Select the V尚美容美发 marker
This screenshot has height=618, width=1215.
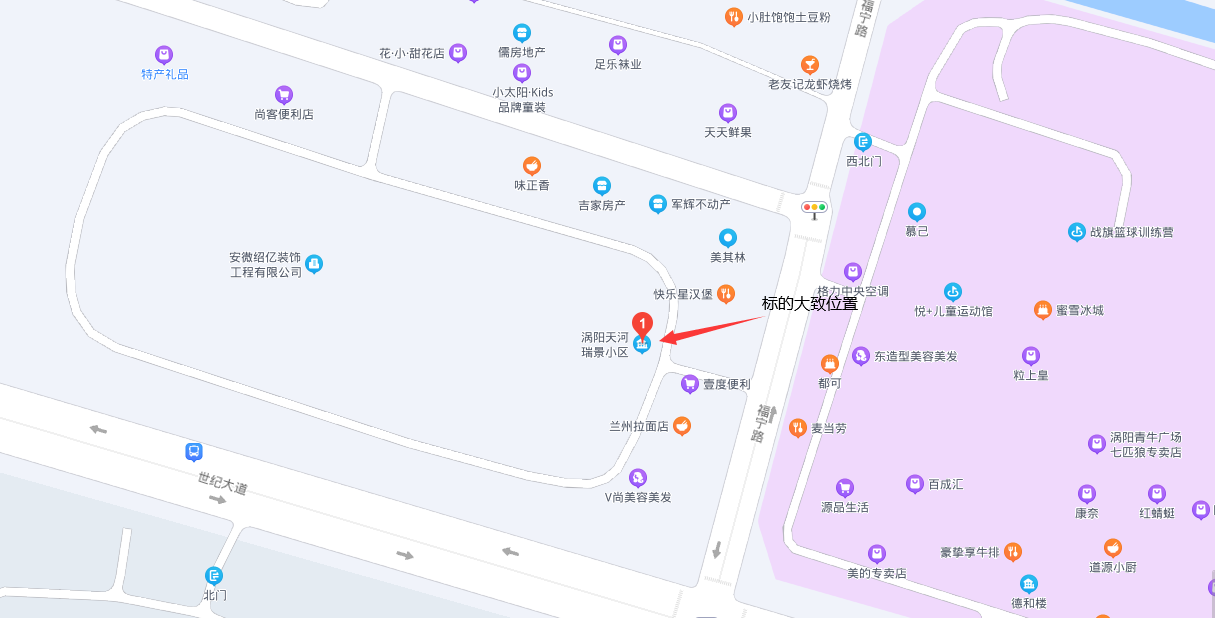638,478
